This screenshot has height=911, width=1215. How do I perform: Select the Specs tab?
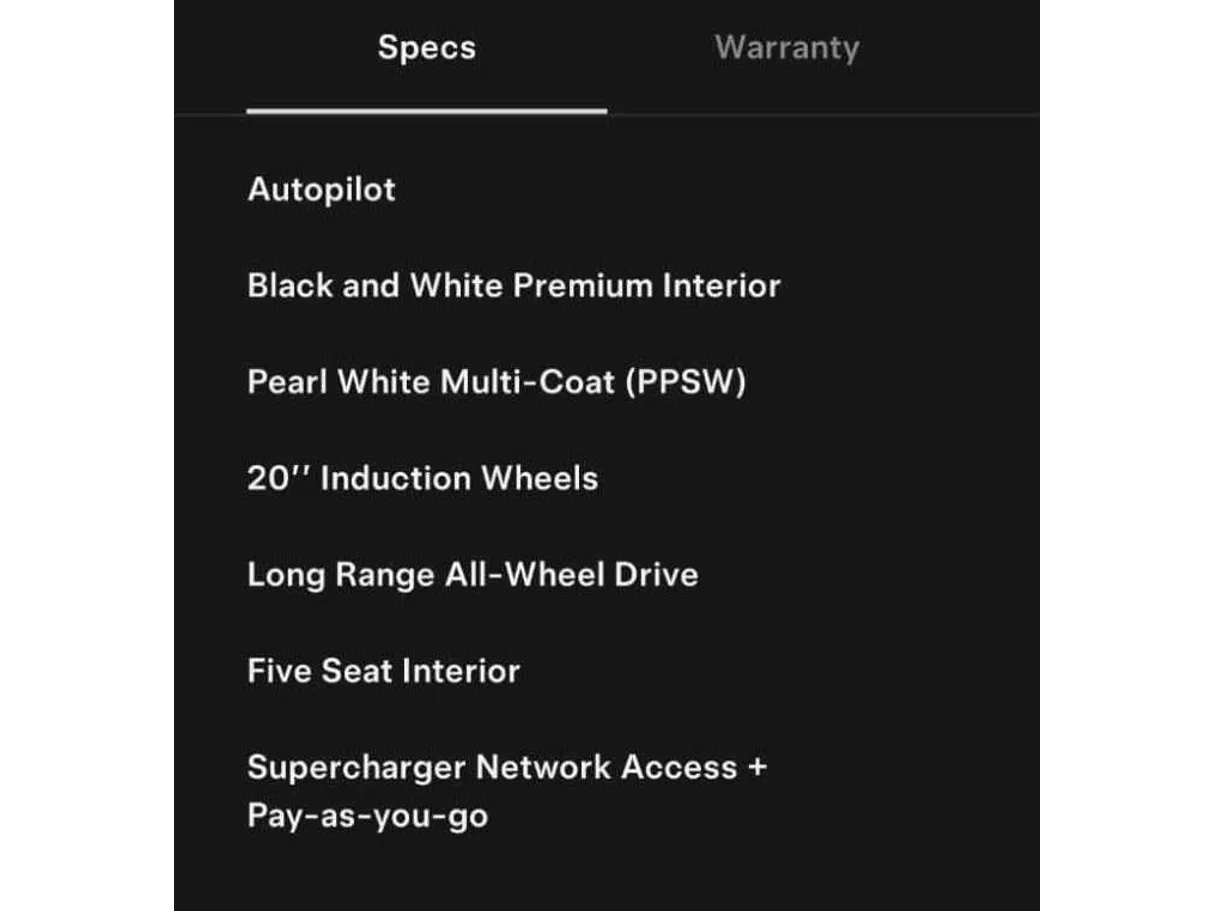(427, 48)
